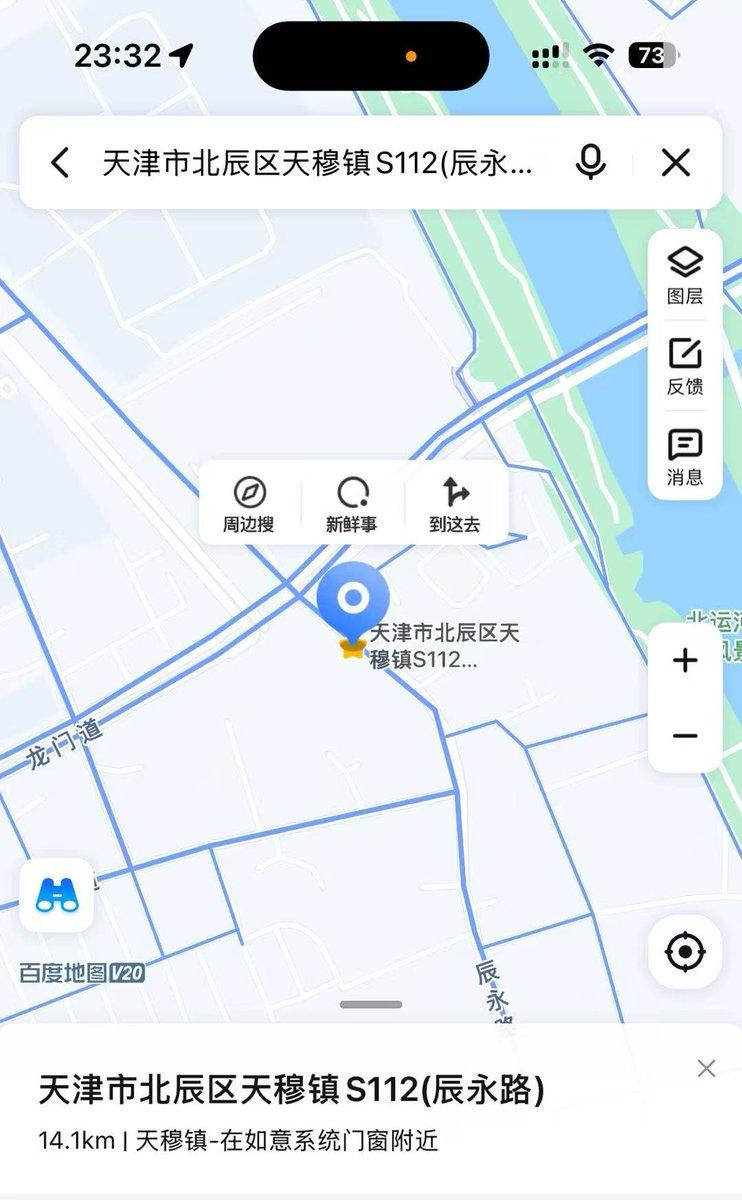Open the 图层 map layers panel
This screenshot has width=742, height=1200.
click(685, 275)
